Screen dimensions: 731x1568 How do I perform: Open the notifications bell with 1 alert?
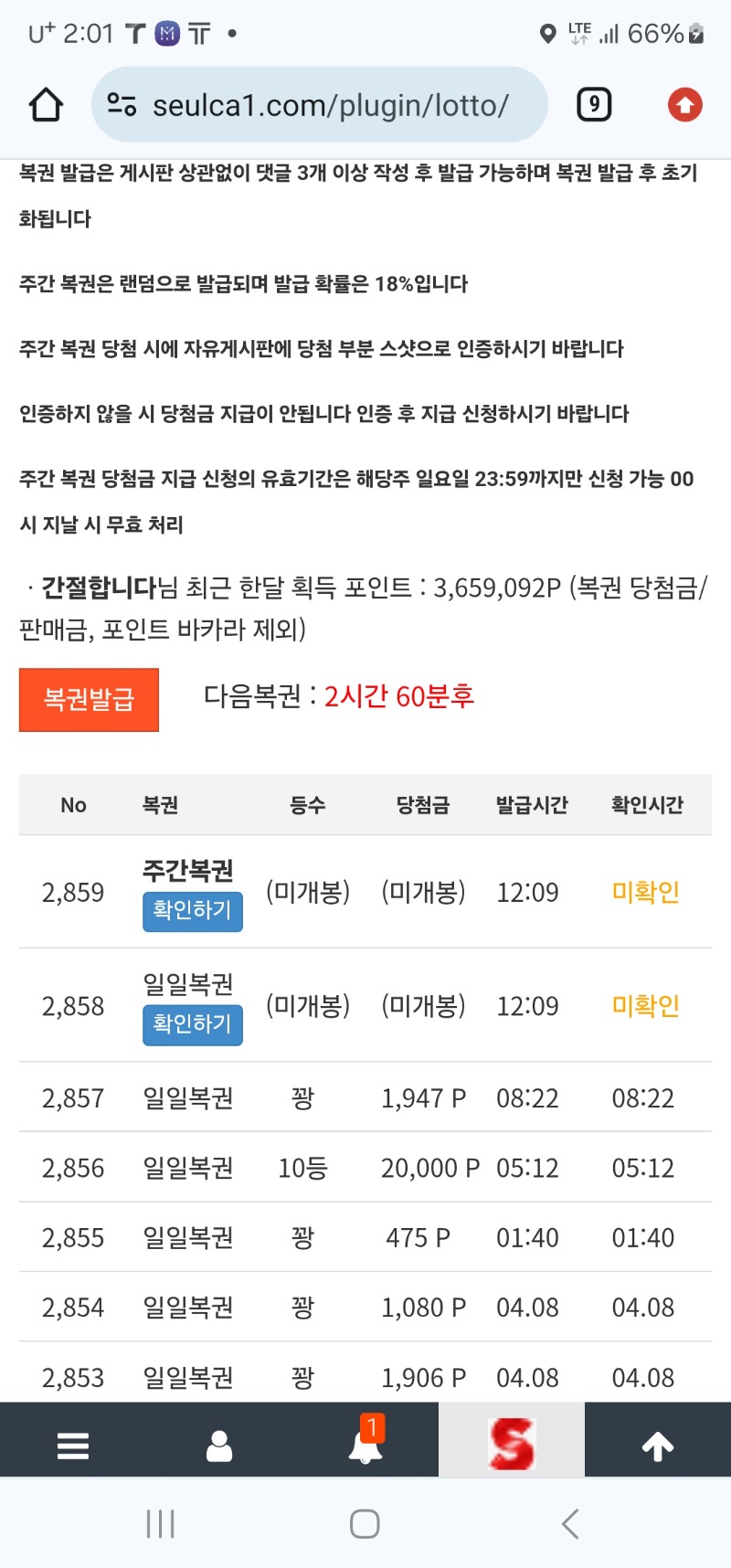pyautogui.click(x=365, y=1444)
